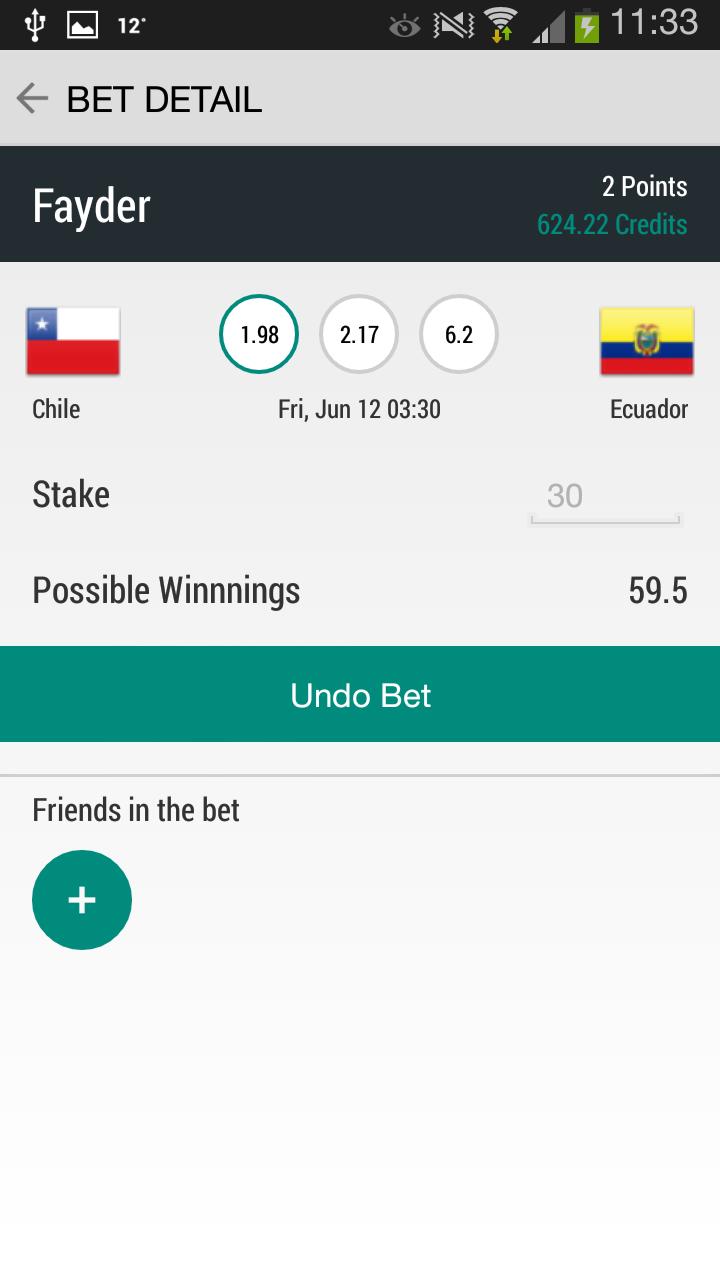Edit the Stake amount field
The width and height of the screenshot is (720, 1280).
(604, 496)
